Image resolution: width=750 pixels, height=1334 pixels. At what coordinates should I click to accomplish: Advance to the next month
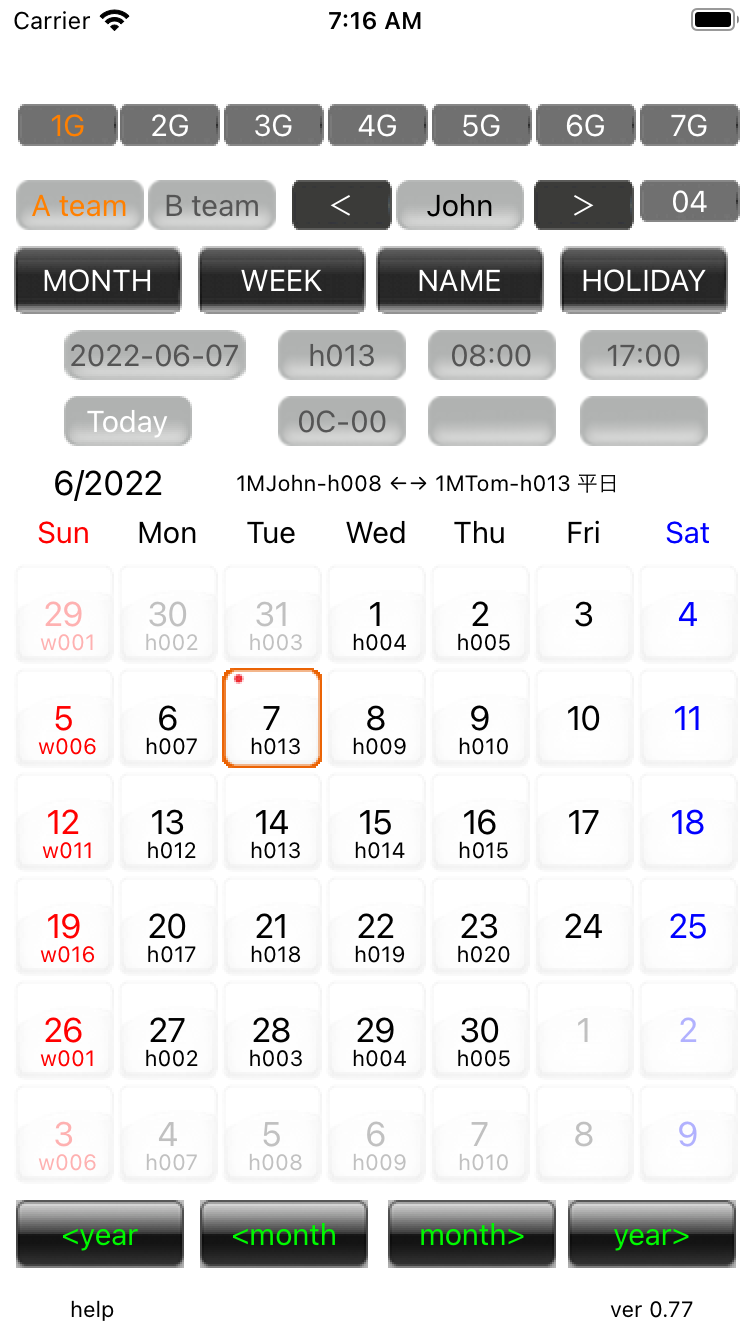pos(472,1235)
